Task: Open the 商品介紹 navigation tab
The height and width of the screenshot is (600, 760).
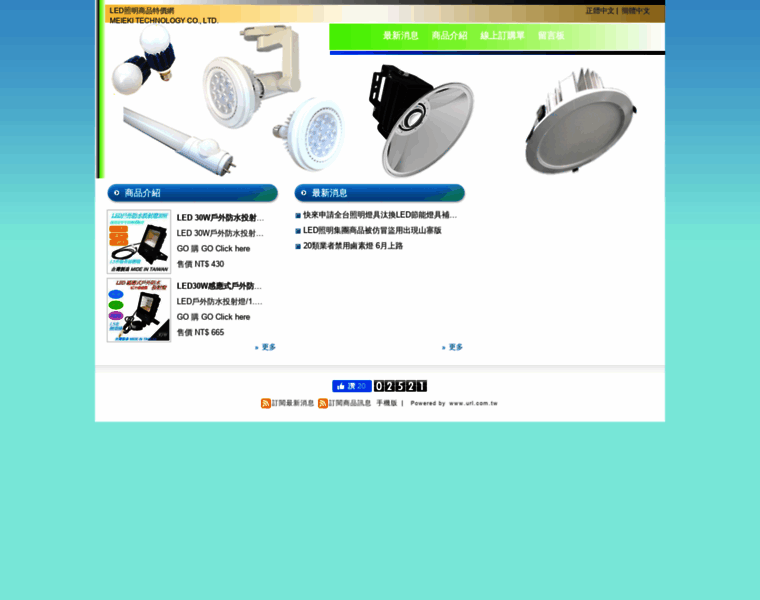Action: pos(449,35)
